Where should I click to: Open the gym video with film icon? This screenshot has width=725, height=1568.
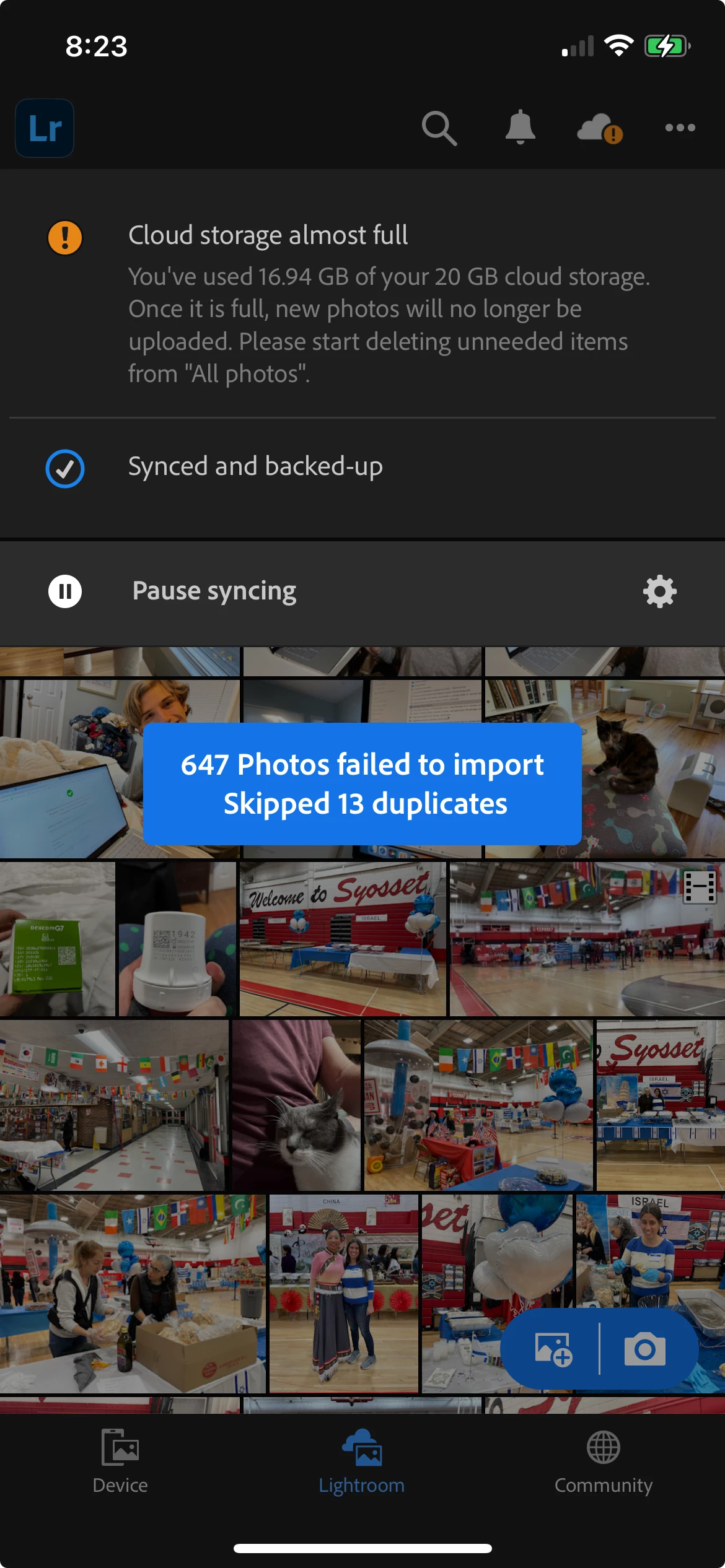(586, 939)
